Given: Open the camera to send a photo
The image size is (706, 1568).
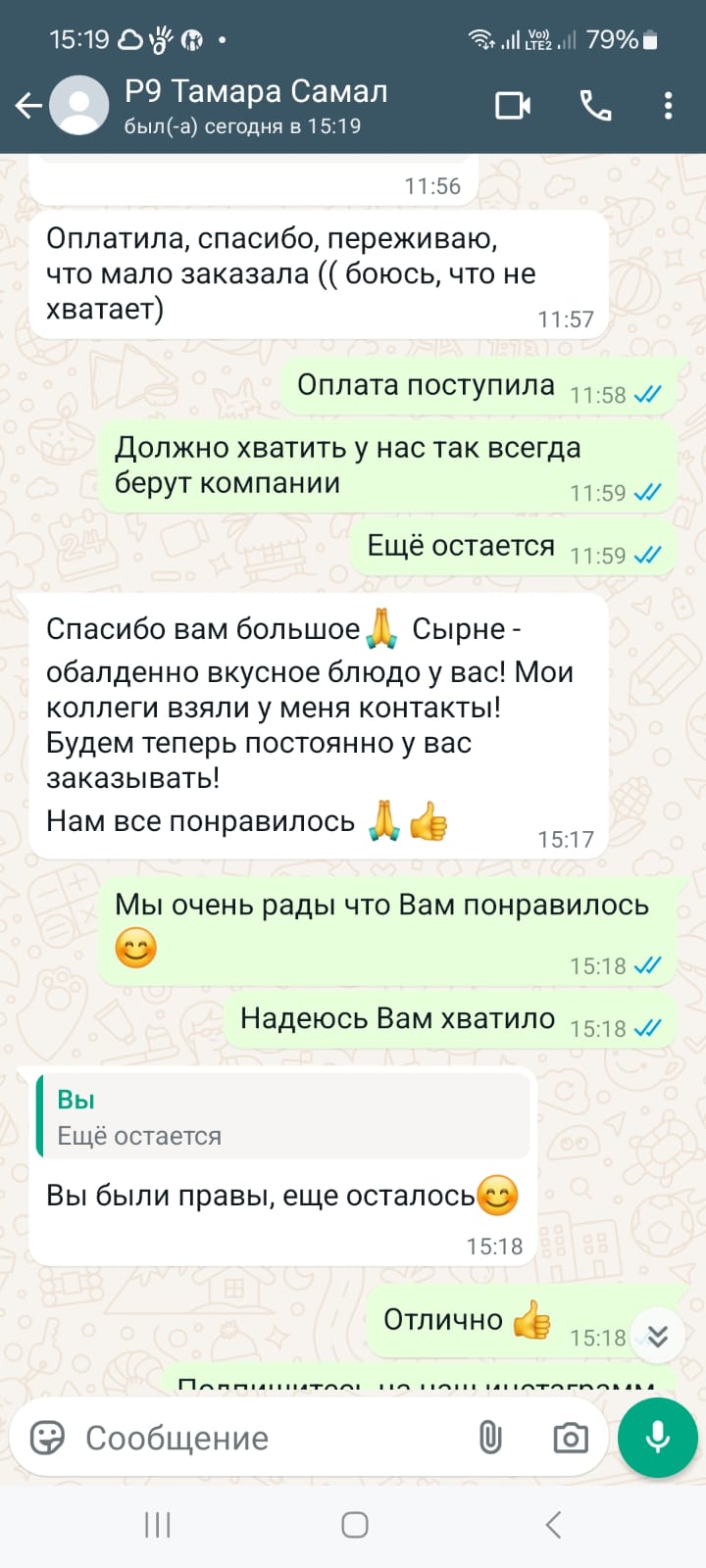Looking at the screenshot, I should pyautogui.click(x=570, y=1438).
